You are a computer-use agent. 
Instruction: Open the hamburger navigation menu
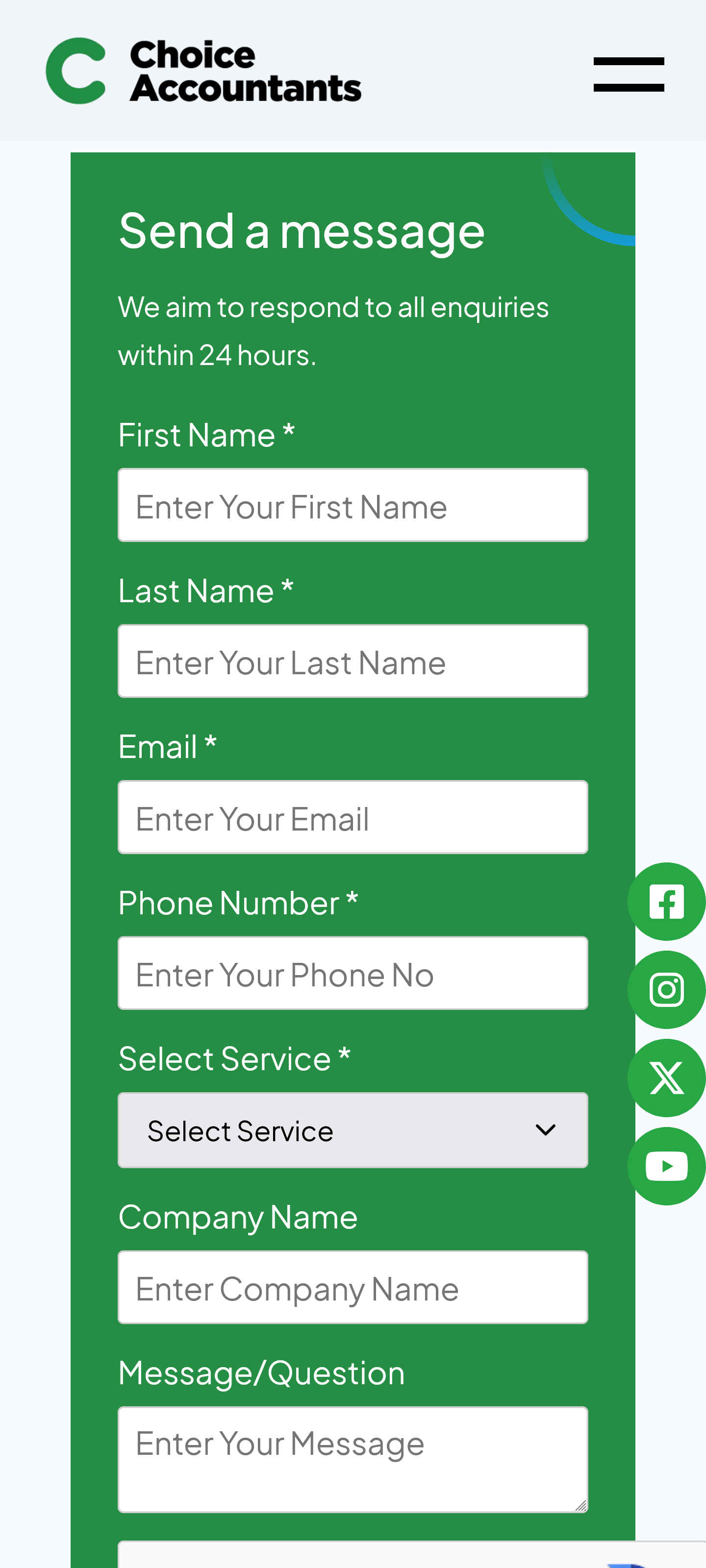tap(628, 74)
